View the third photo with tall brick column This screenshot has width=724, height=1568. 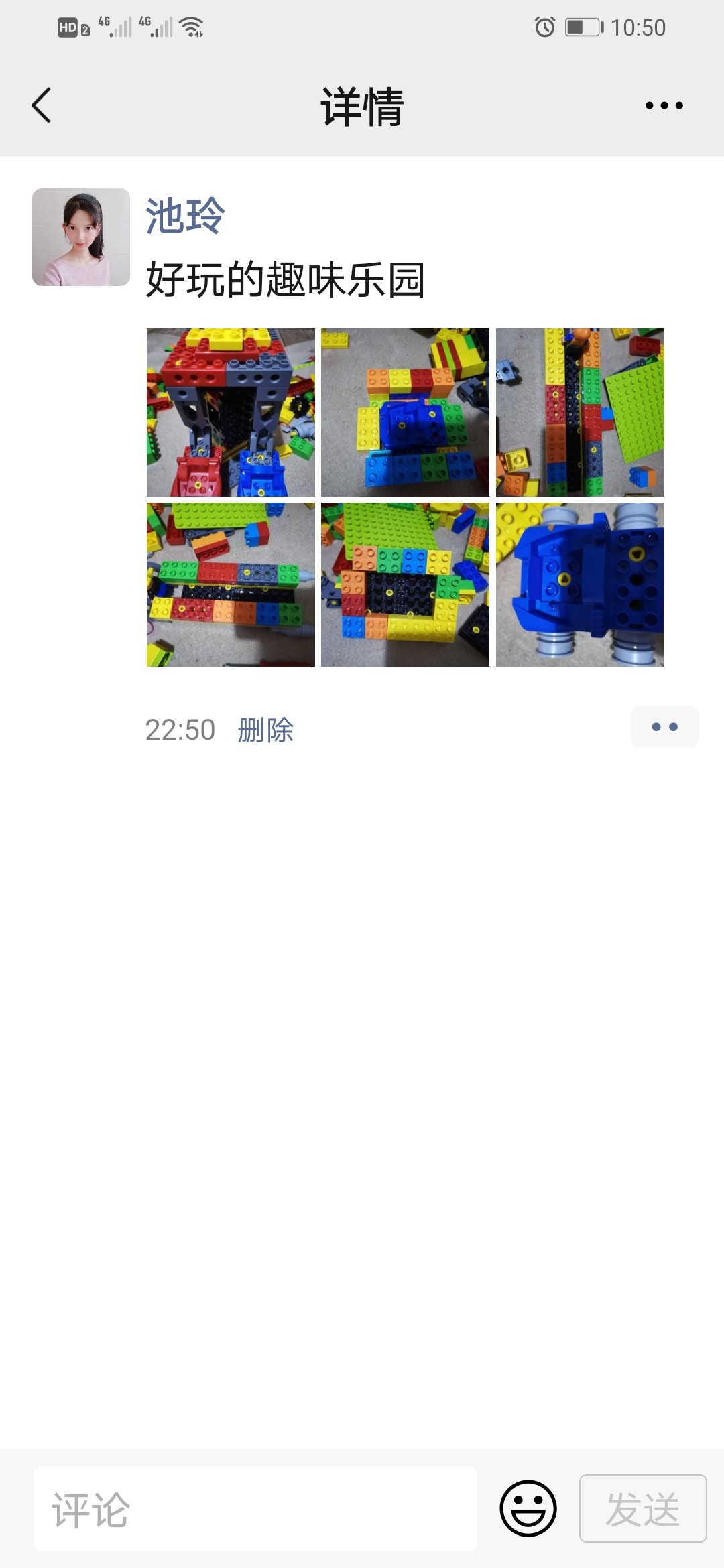580,412
